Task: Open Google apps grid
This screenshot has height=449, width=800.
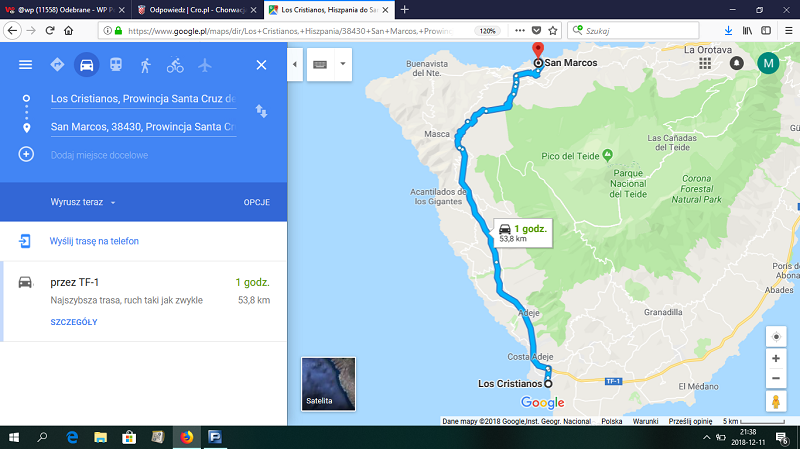Action: click(x=705, y=63)
